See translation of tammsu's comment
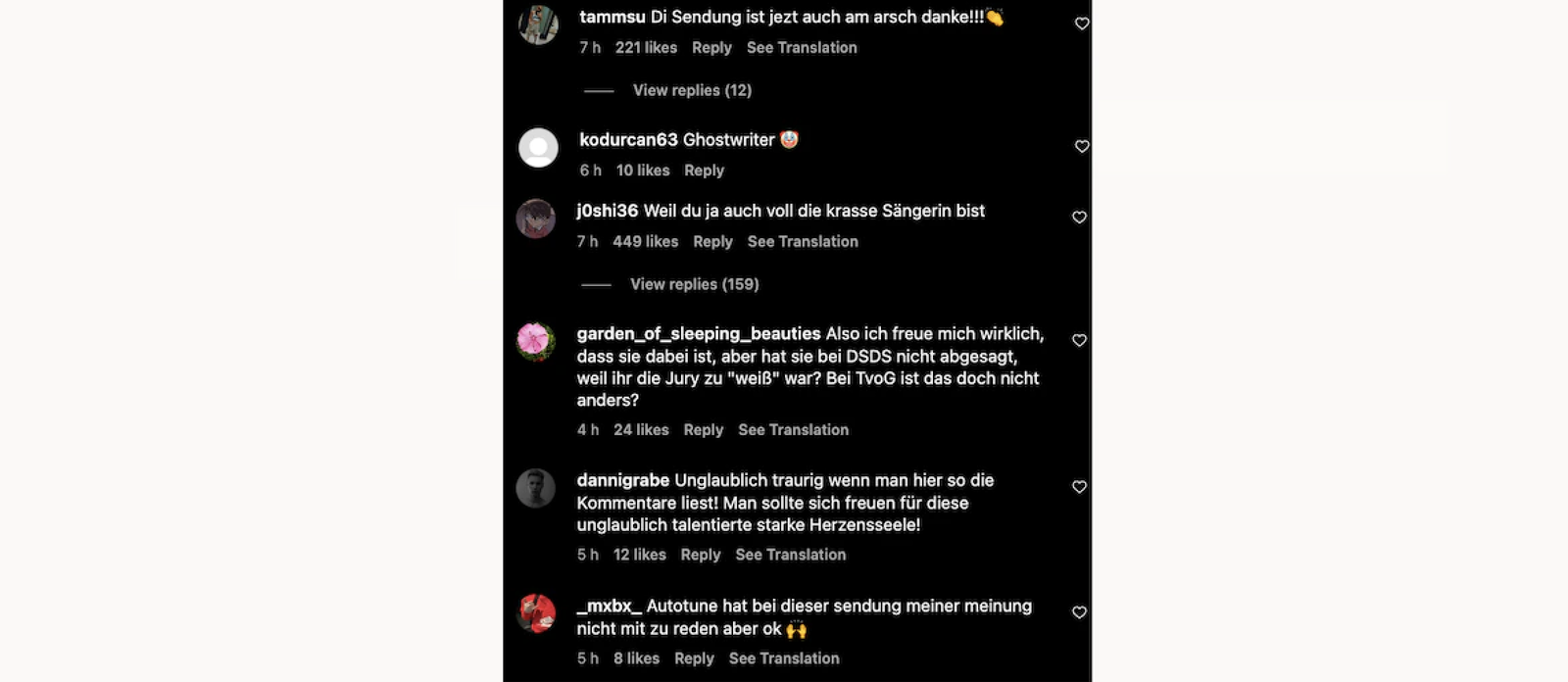1568x682 pixels. pos(802,48)
